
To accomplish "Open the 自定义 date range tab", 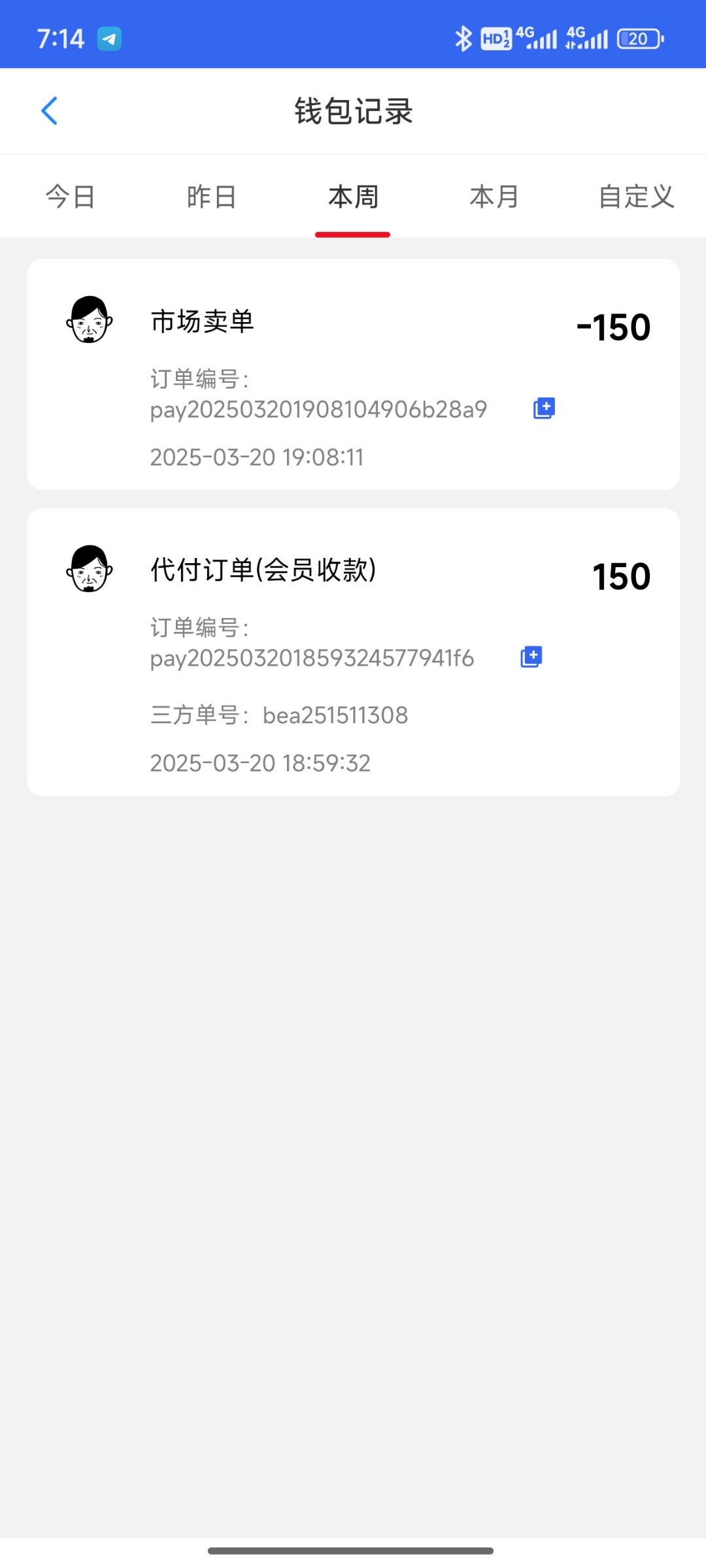I will (636, 197).
